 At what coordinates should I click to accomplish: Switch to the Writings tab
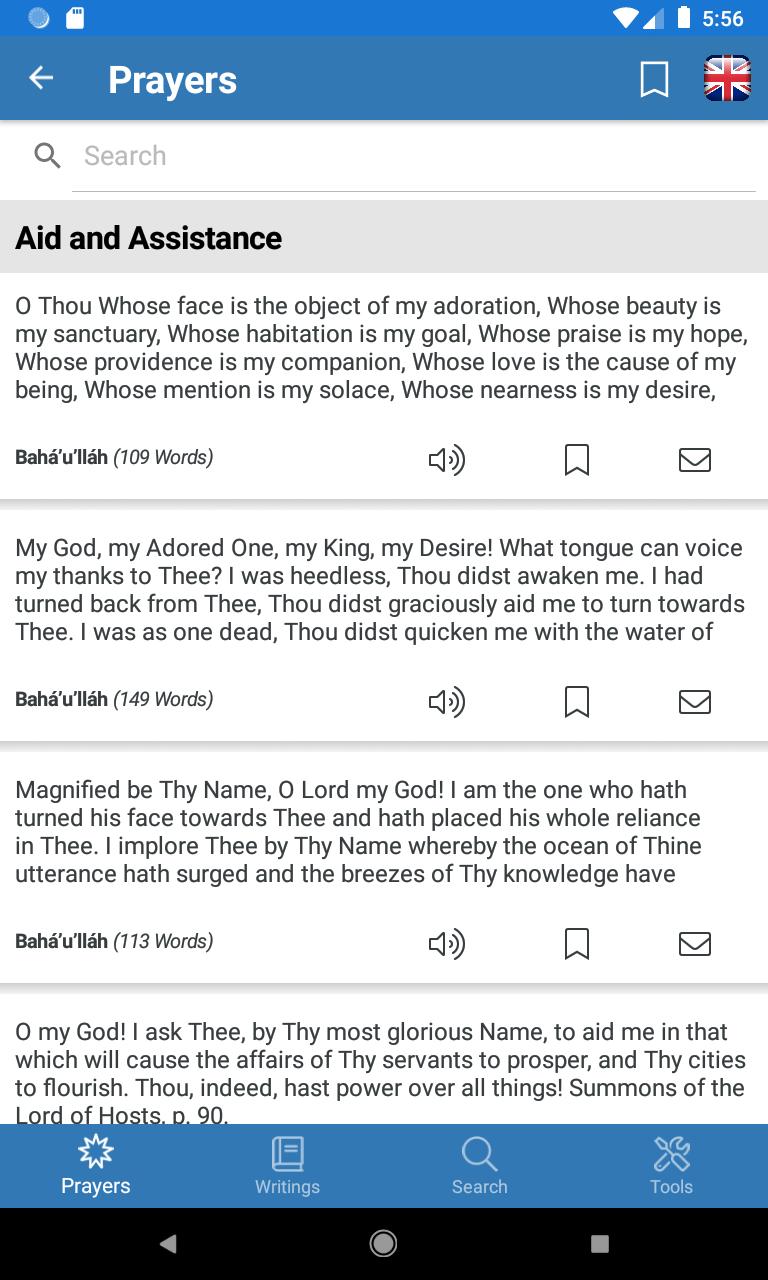(x=287, y=1166)
